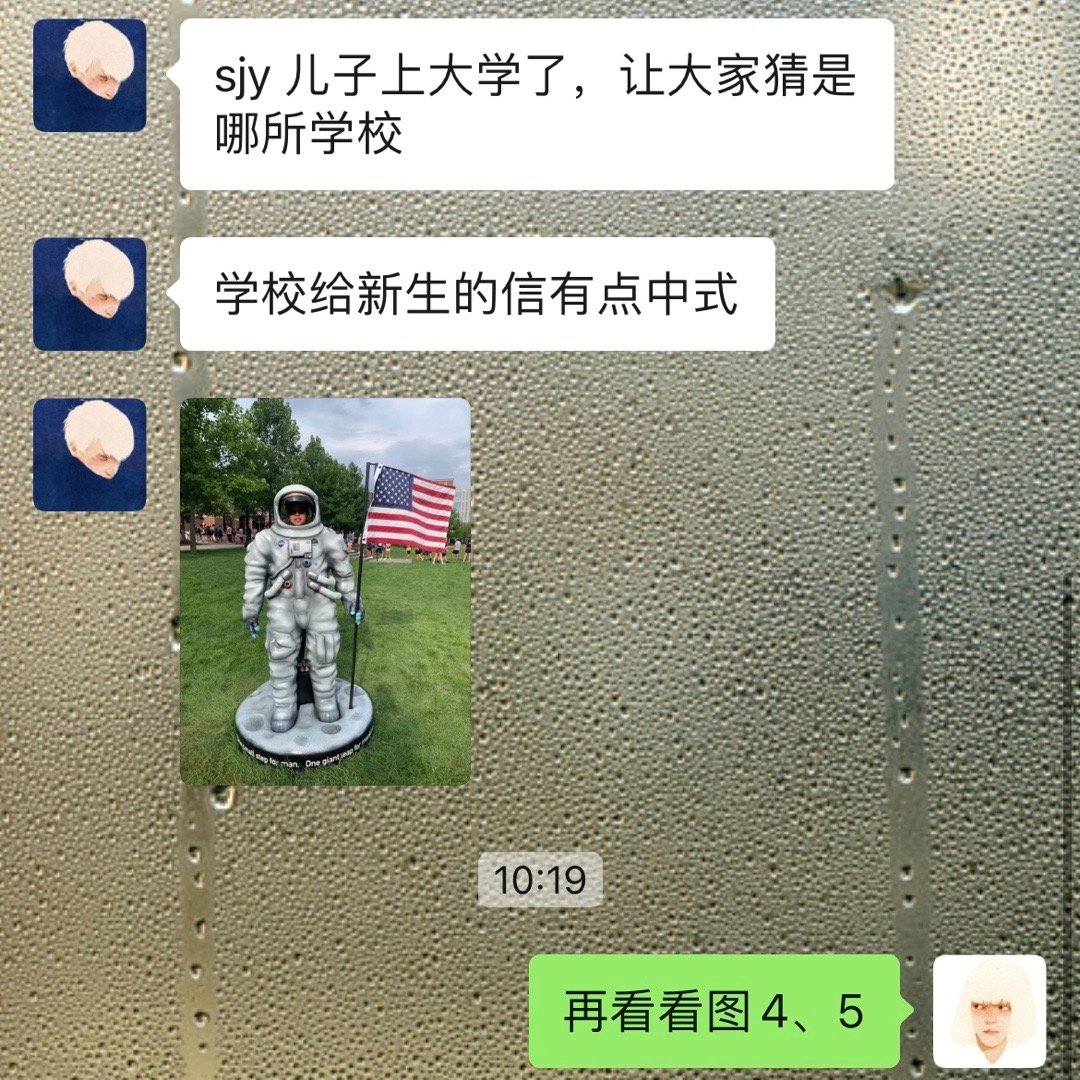The height and width of the screenshot is (1080, 1080).
Task: Tap the avatar beside "sjy 儿子上大学了" message
Action: [90, 76]
